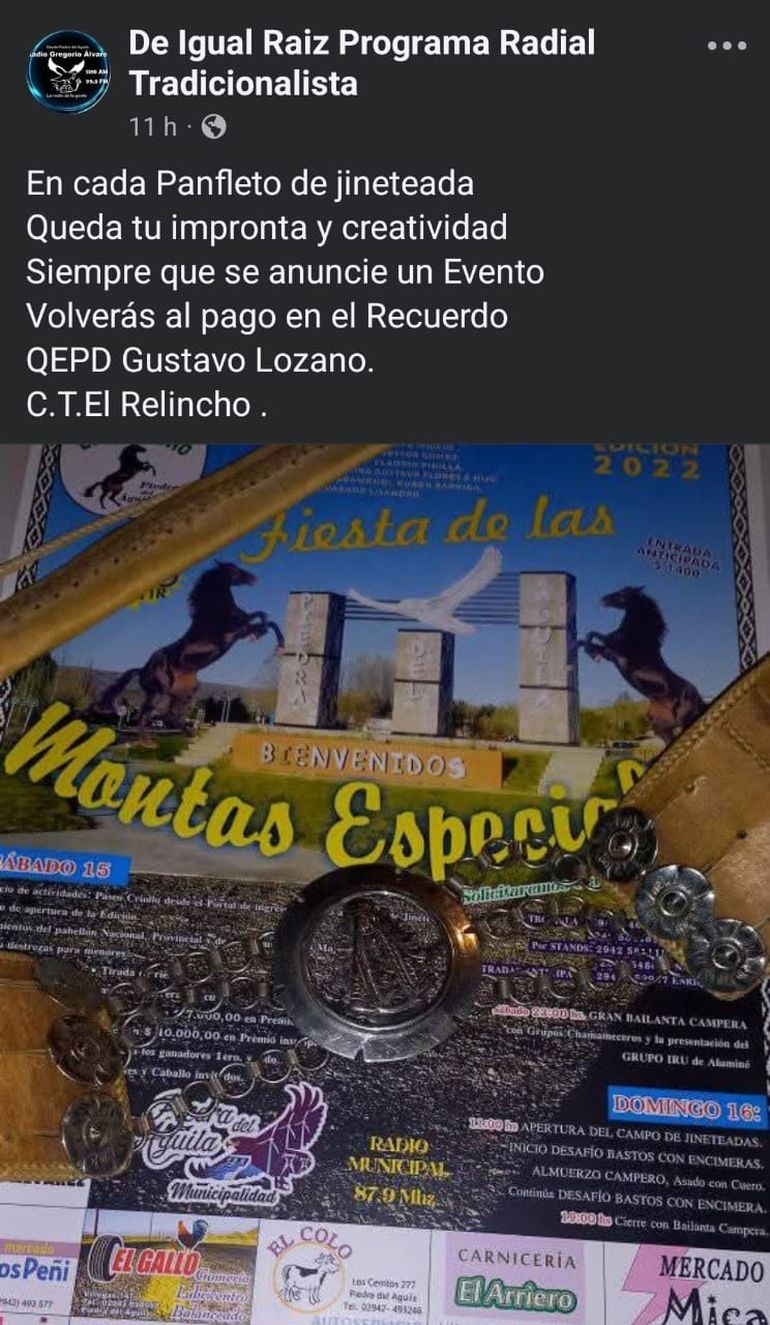Viewport: 770px width, 1325px height.
Task: Open the post's three-dot options menu
Action: [x=726, y=46]
